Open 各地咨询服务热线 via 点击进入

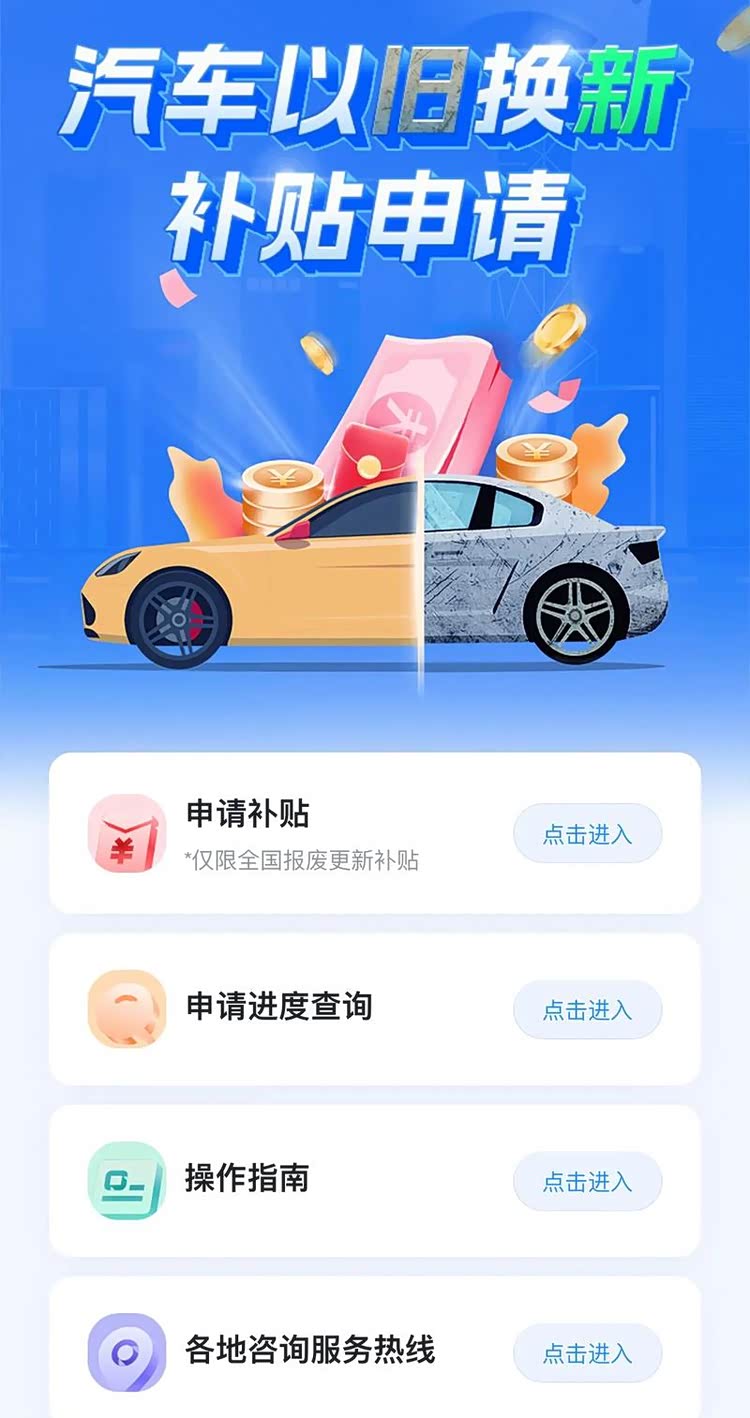point(587,1353)
